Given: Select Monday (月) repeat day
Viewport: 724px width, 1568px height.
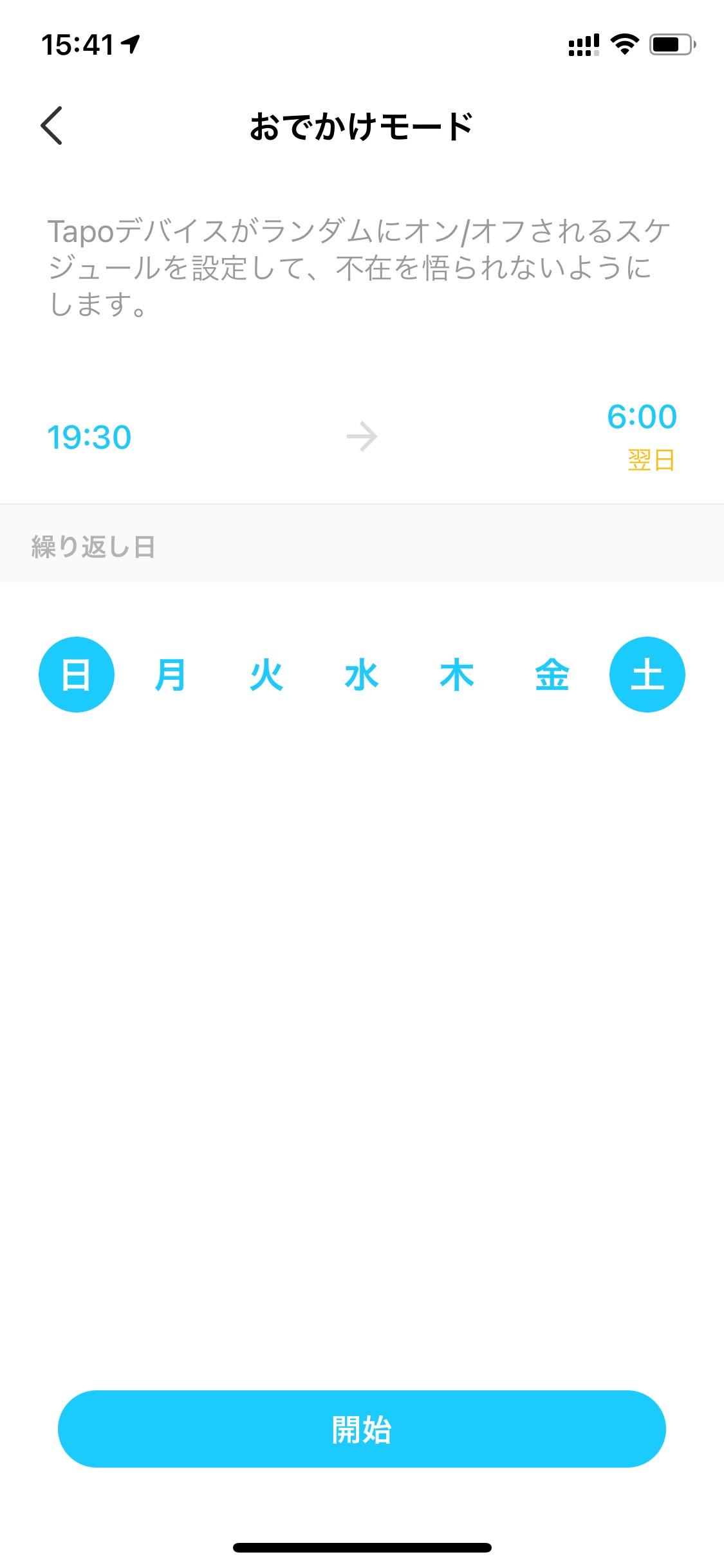Looking at the screenshot, I should 171,675.
